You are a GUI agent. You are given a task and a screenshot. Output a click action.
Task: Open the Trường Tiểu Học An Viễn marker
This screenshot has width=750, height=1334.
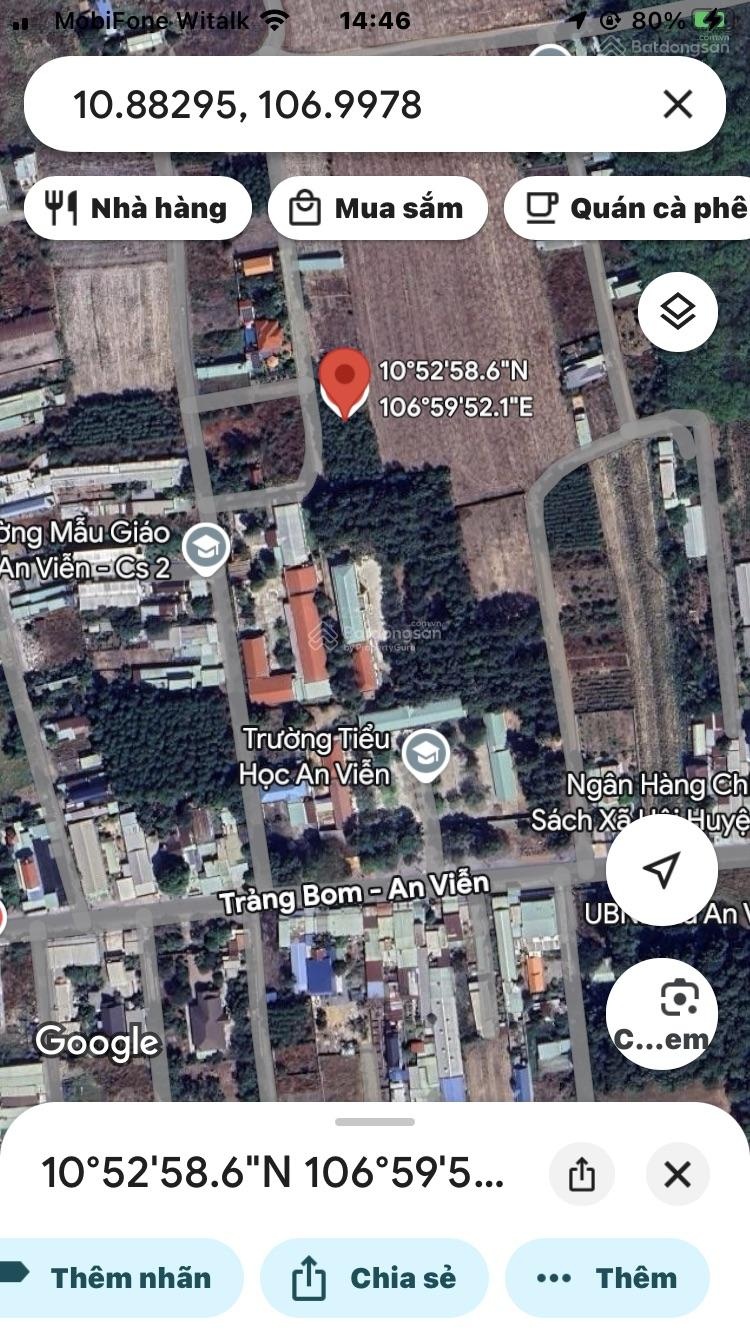pos(425,755)
